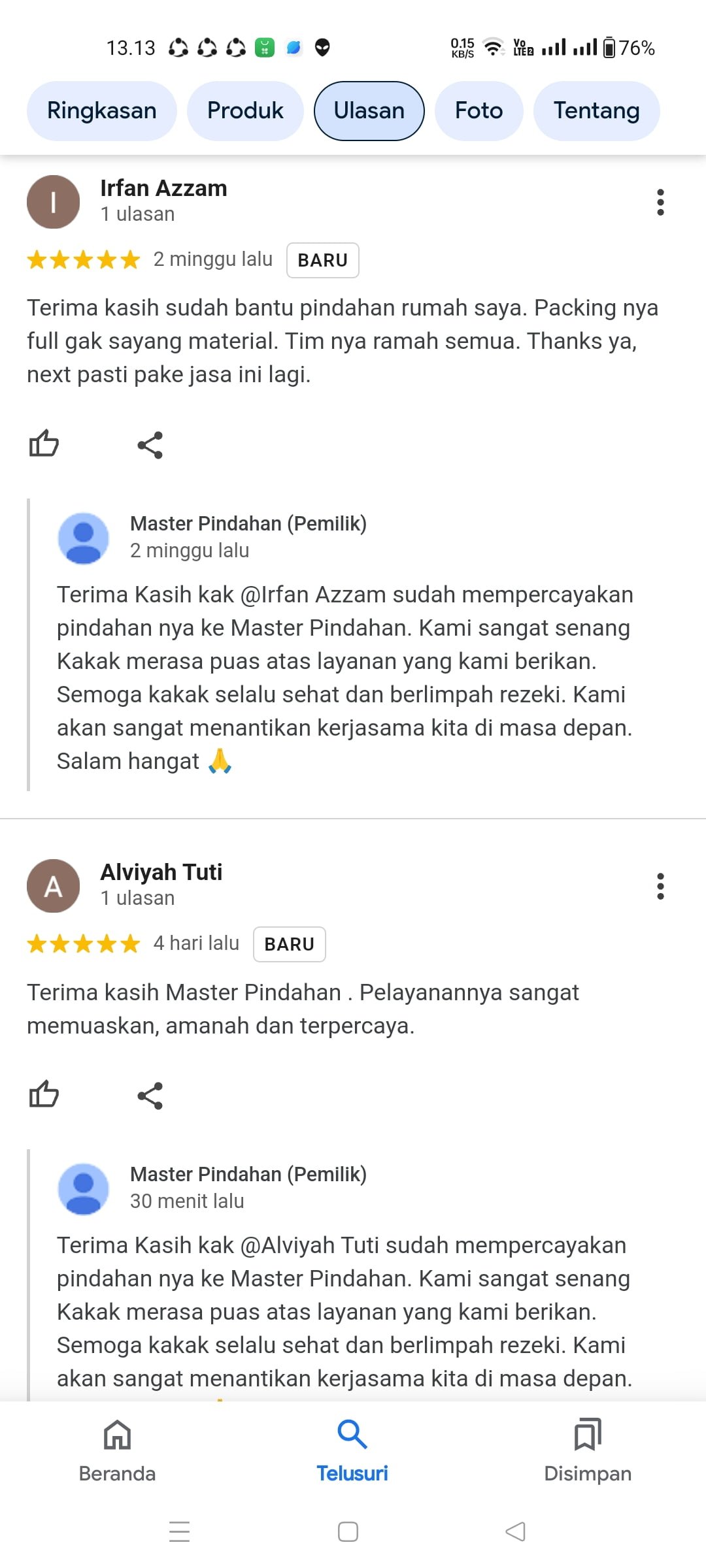The height and width of the screenshot is (1568, 706).
Task: Open Irfan Azzam's profile
Action: click(x=163, y=189)
